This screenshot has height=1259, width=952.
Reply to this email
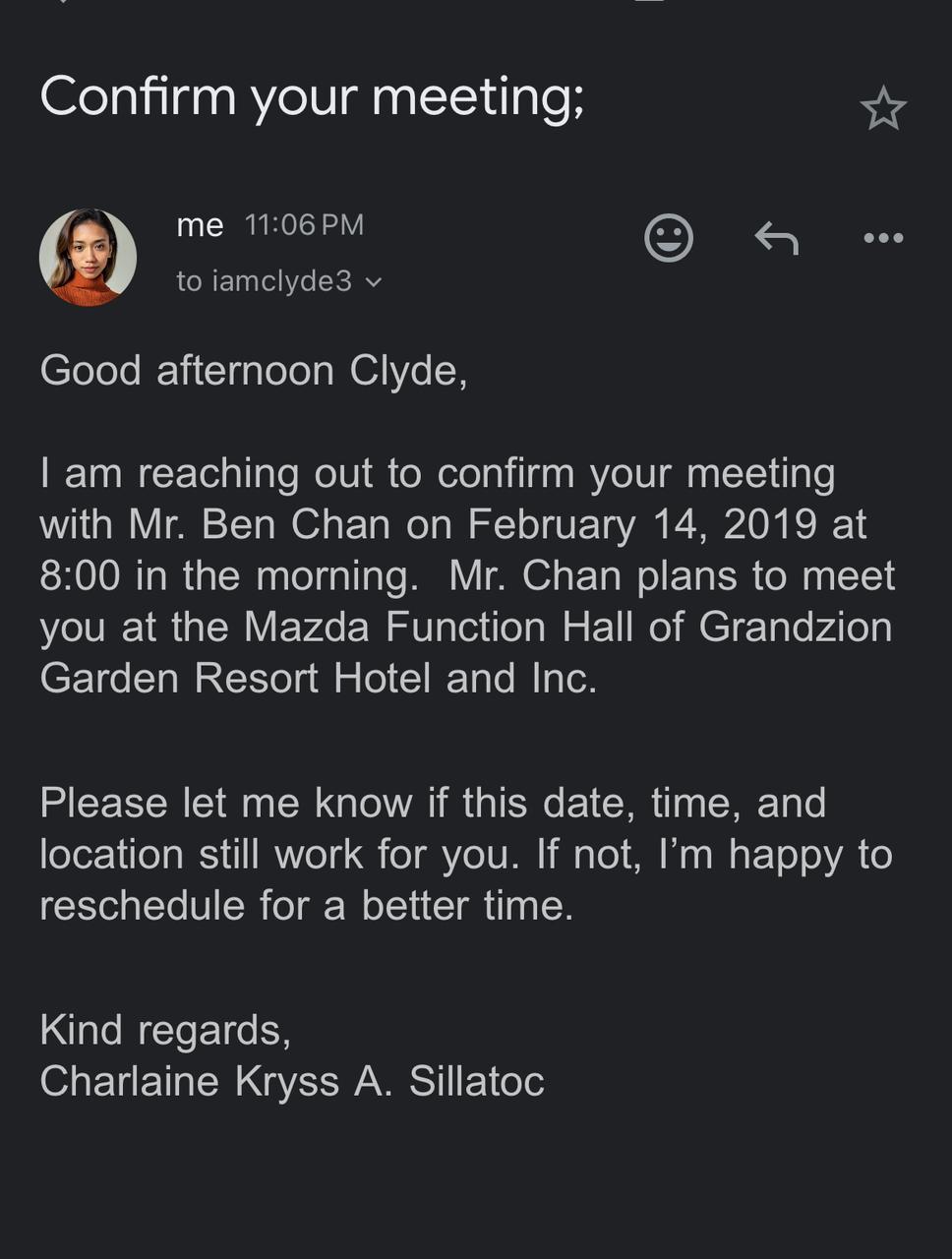pos(776,238)
